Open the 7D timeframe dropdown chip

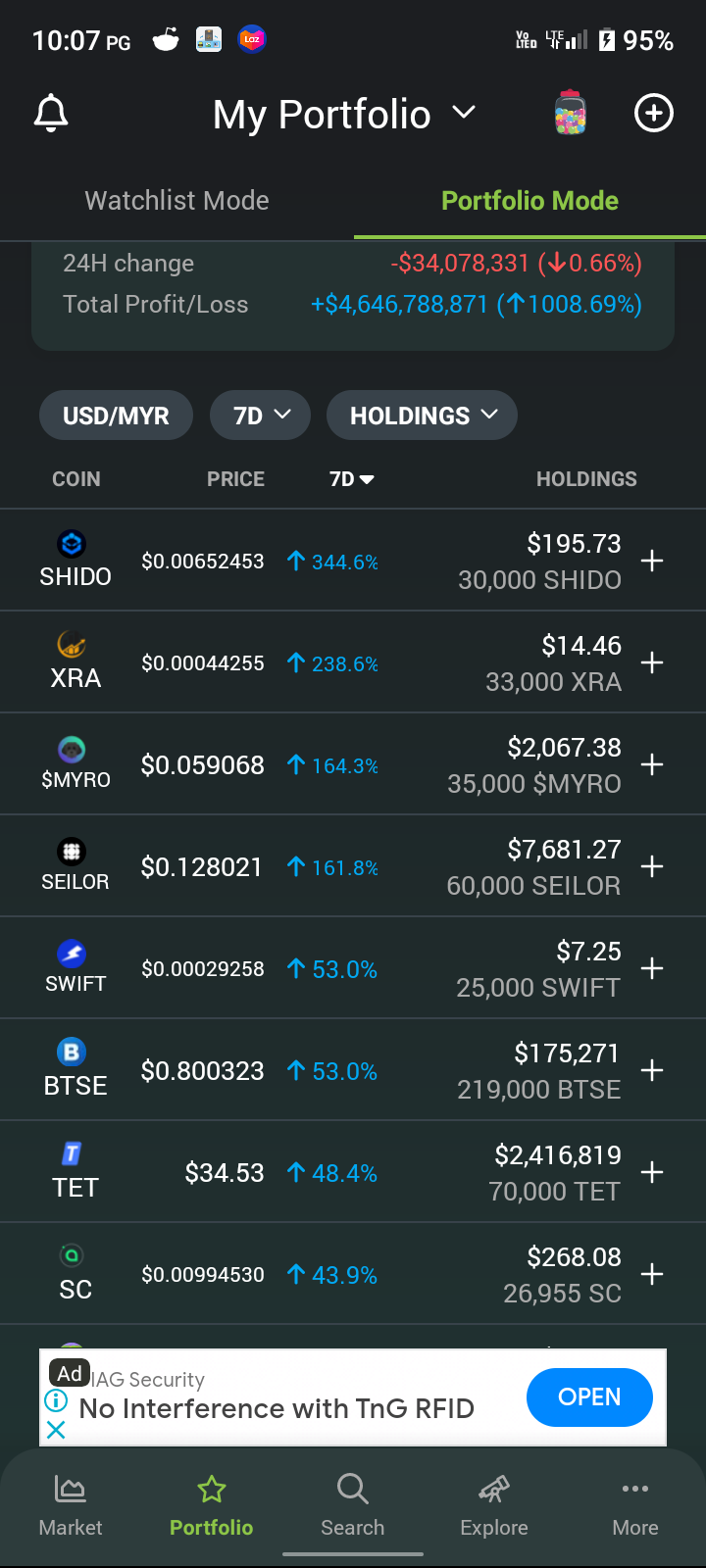click(x=261, y=416)
